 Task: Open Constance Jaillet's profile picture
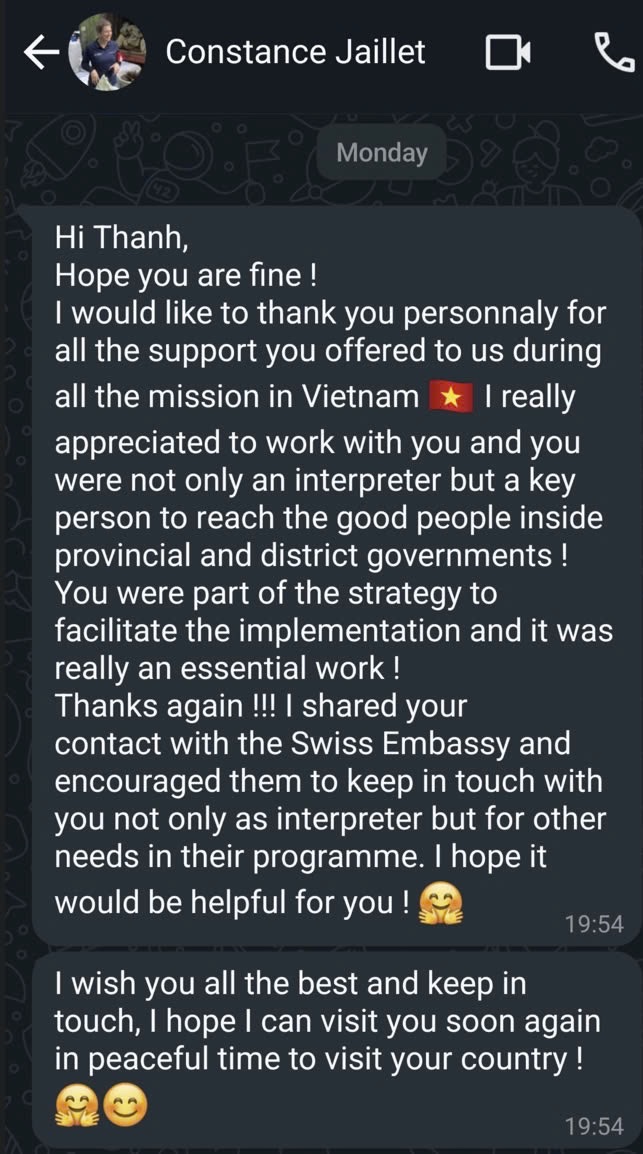pyautogui.click(x=106, y=52)
